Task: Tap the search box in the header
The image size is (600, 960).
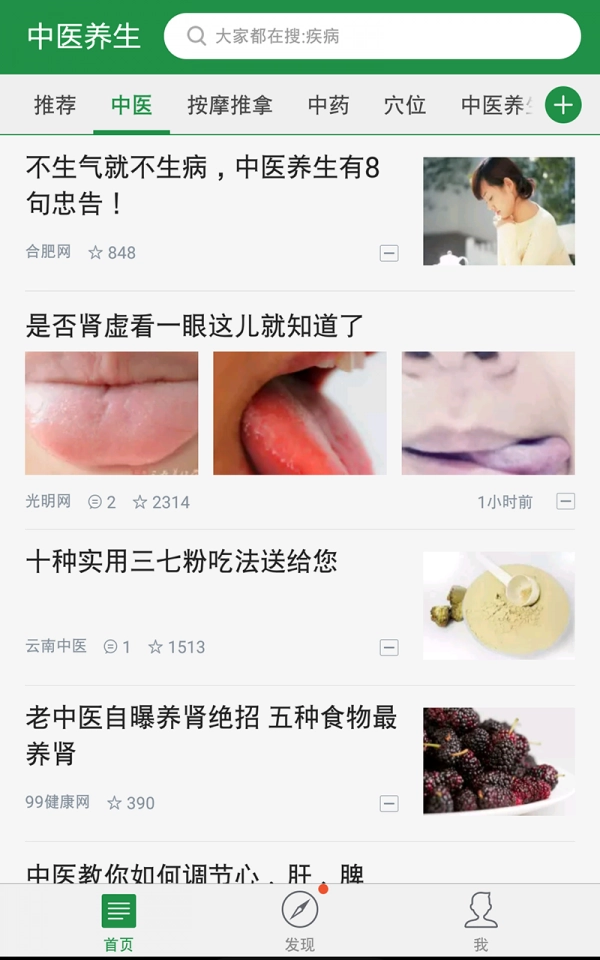Action: point(372,36)
